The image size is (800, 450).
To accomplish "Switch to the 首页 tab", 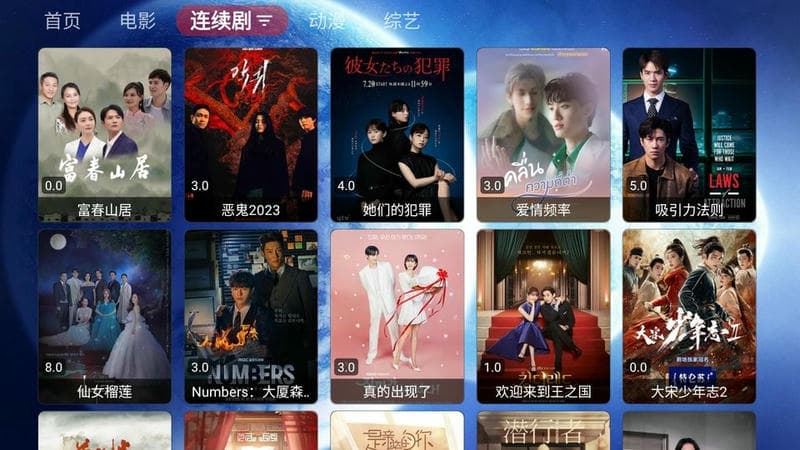I will 62,20.
